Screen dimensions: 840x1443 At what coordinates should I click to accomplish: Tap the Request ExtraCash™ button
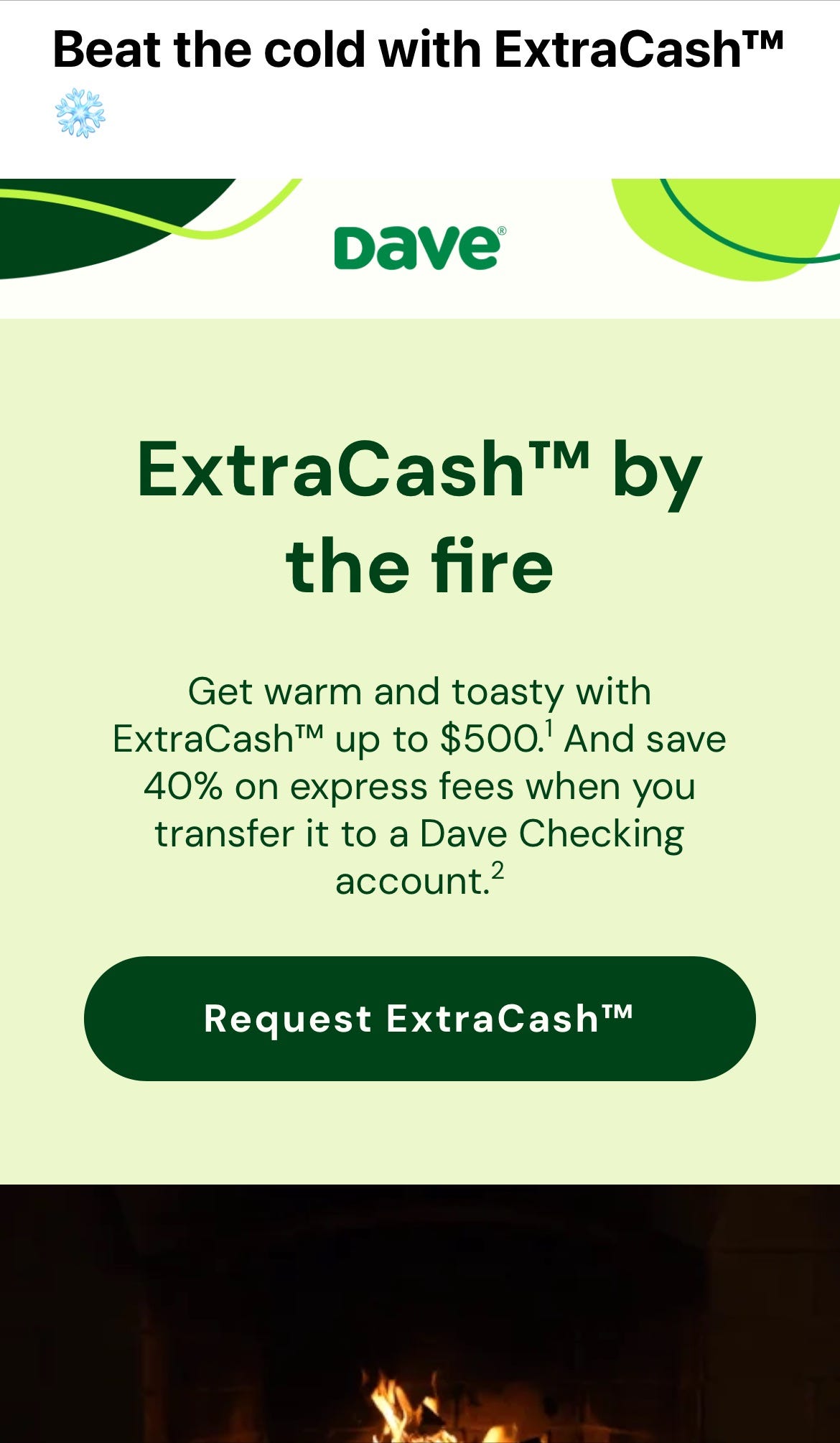[419, 1018]
